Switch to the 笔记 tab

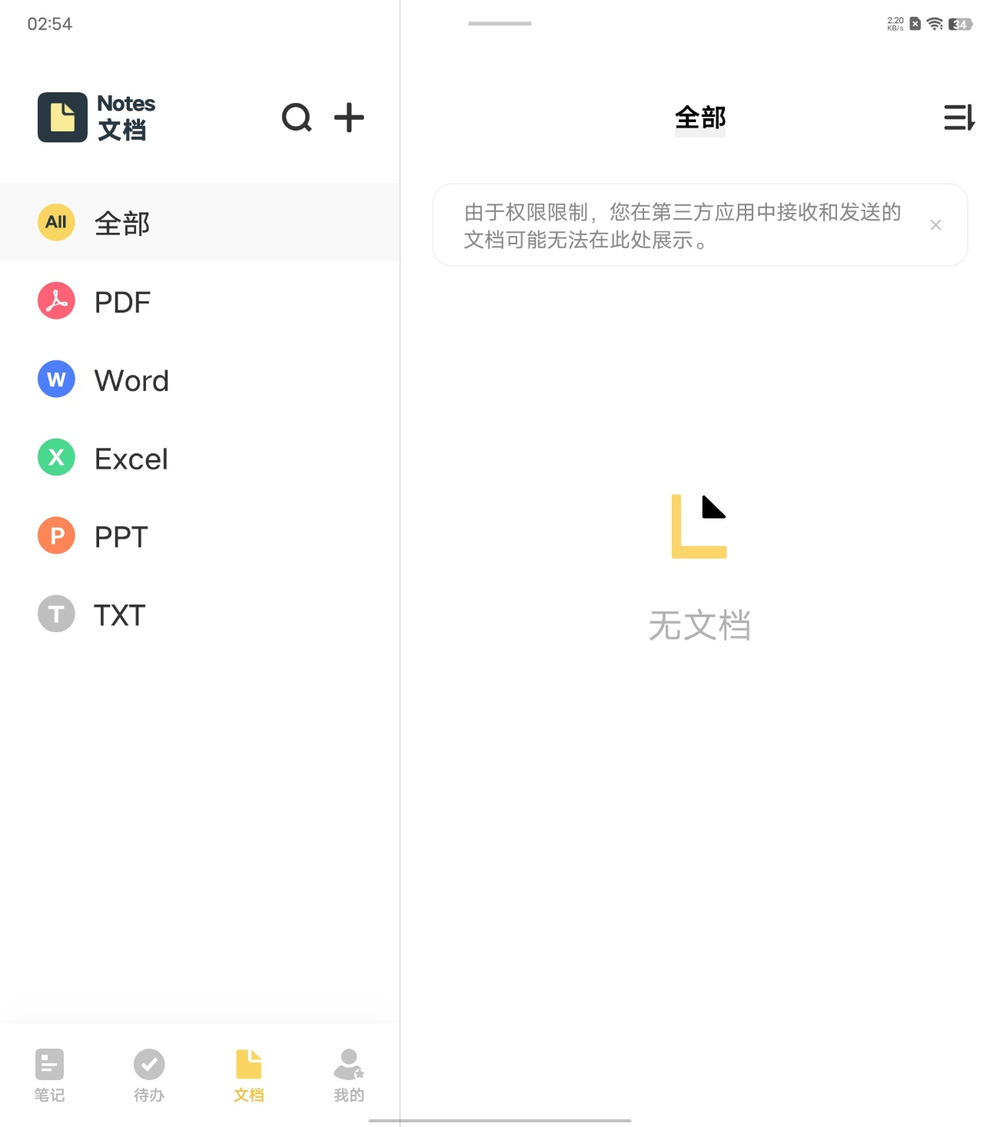click(x=49, y=1075)
